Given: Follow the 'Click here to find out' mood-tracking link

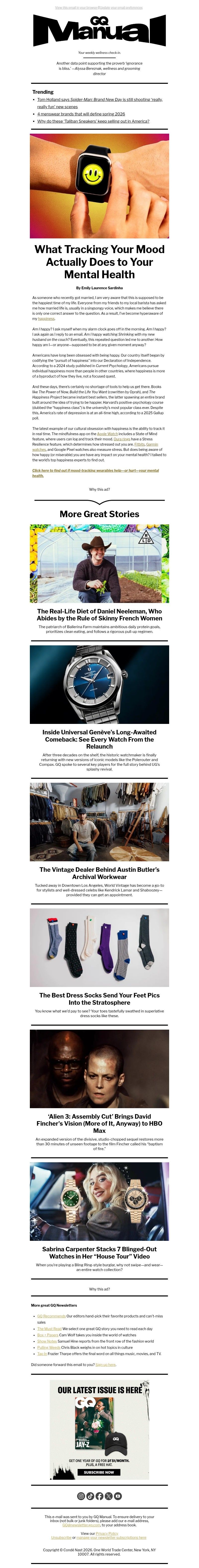Looking at the screenshot, I should [95, 472].
